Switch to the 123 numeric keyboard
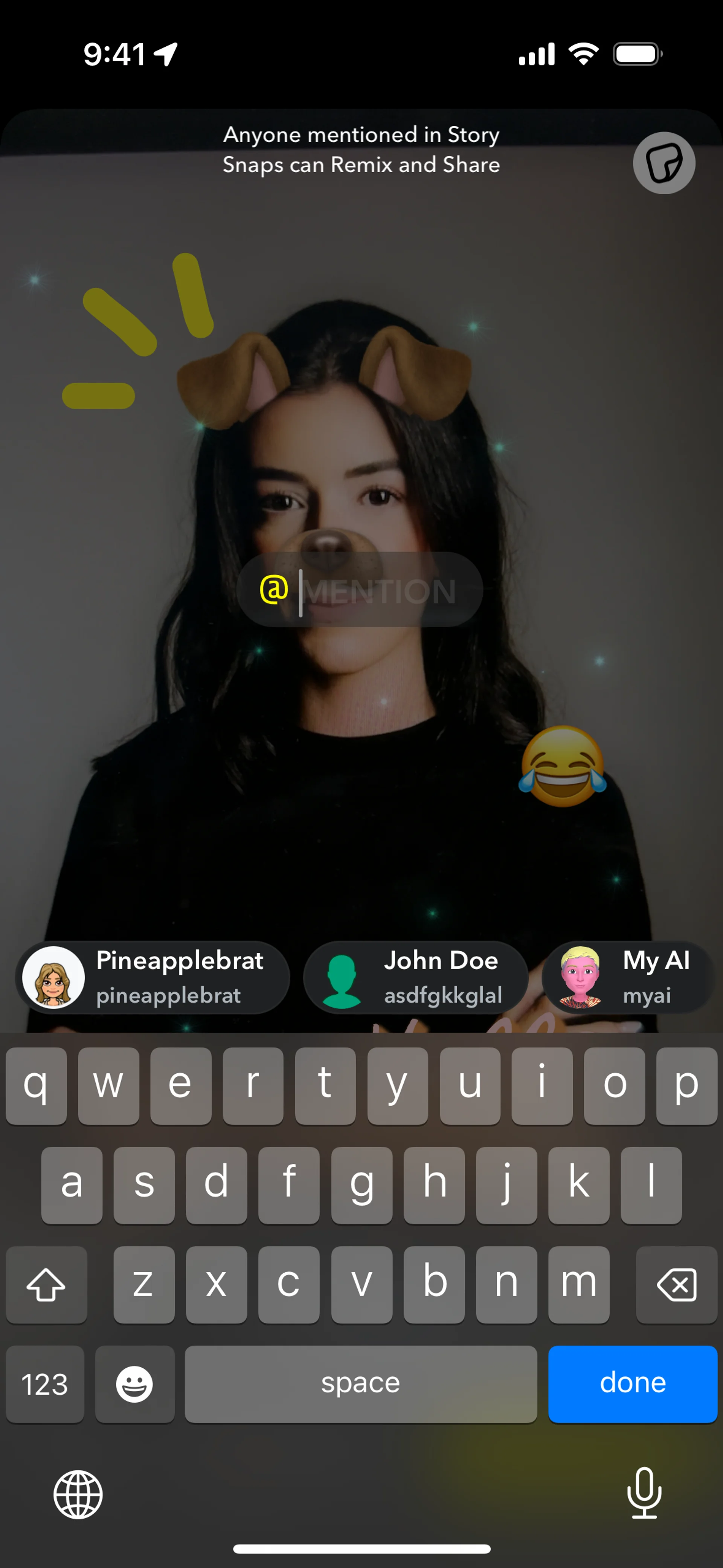This screenshot has height=1568, width=723. tap(45, 1383)
